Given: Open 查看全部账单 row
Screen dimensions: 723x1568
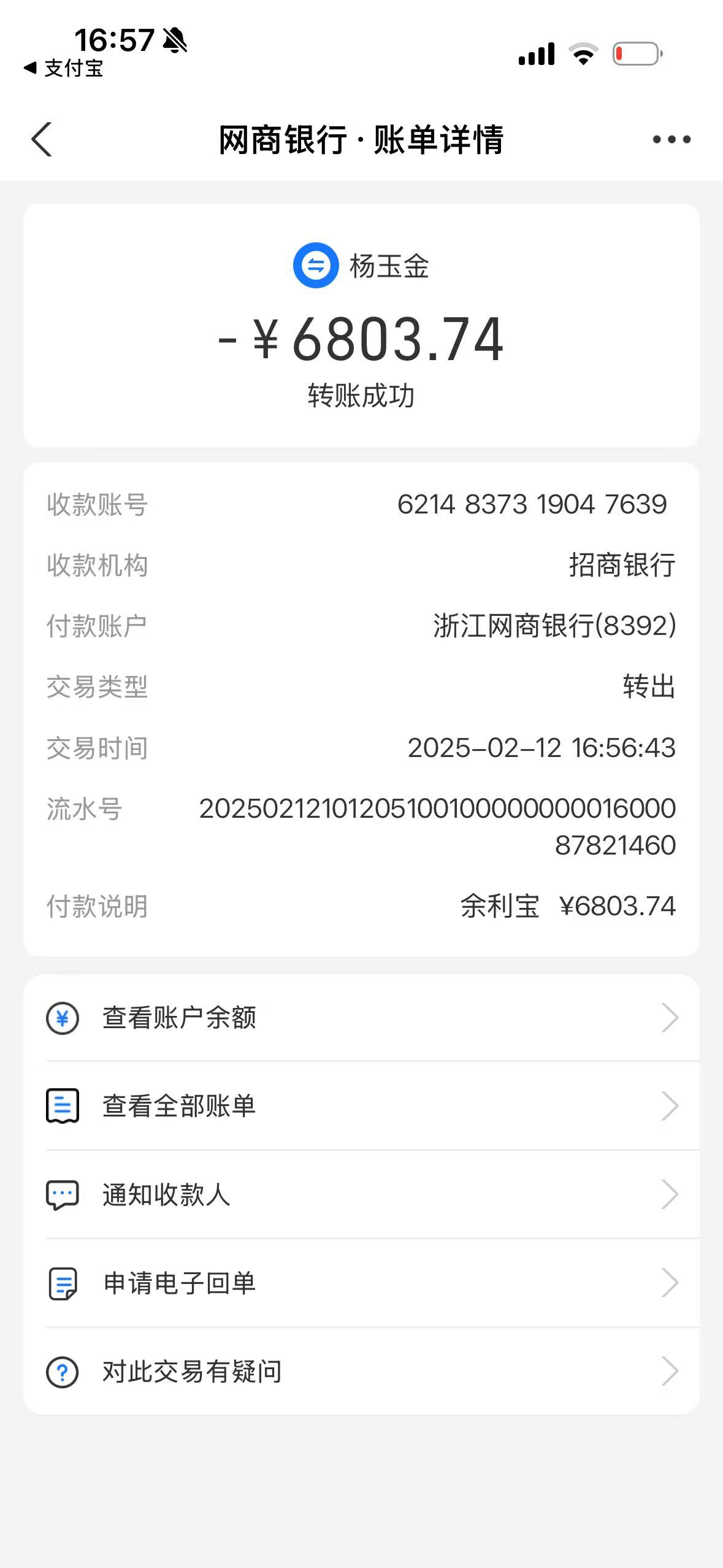Looking at the screenshot, I should pyautogui.click(x=361, y=1107).
